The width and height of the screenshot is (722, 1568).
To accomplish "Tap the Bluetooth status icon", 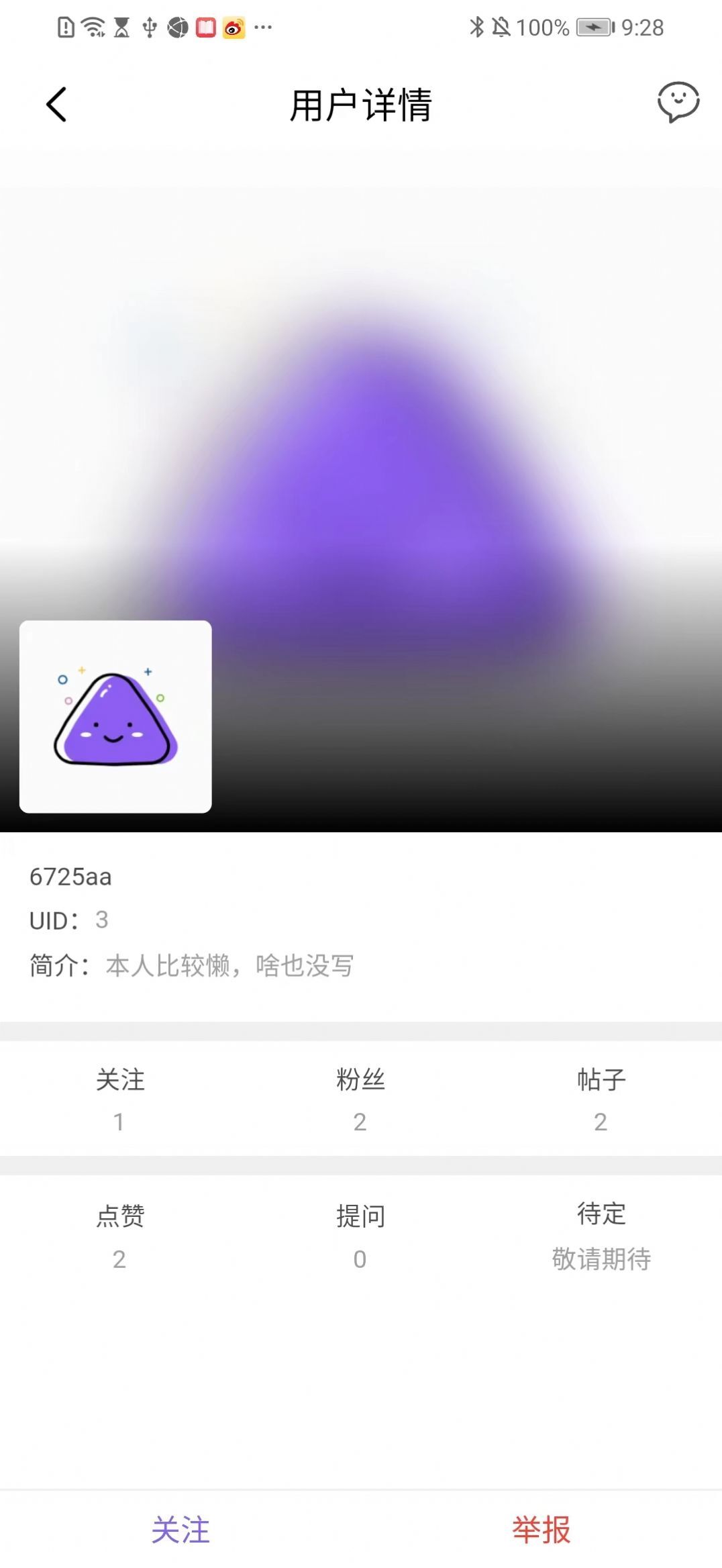I will 476,27.
